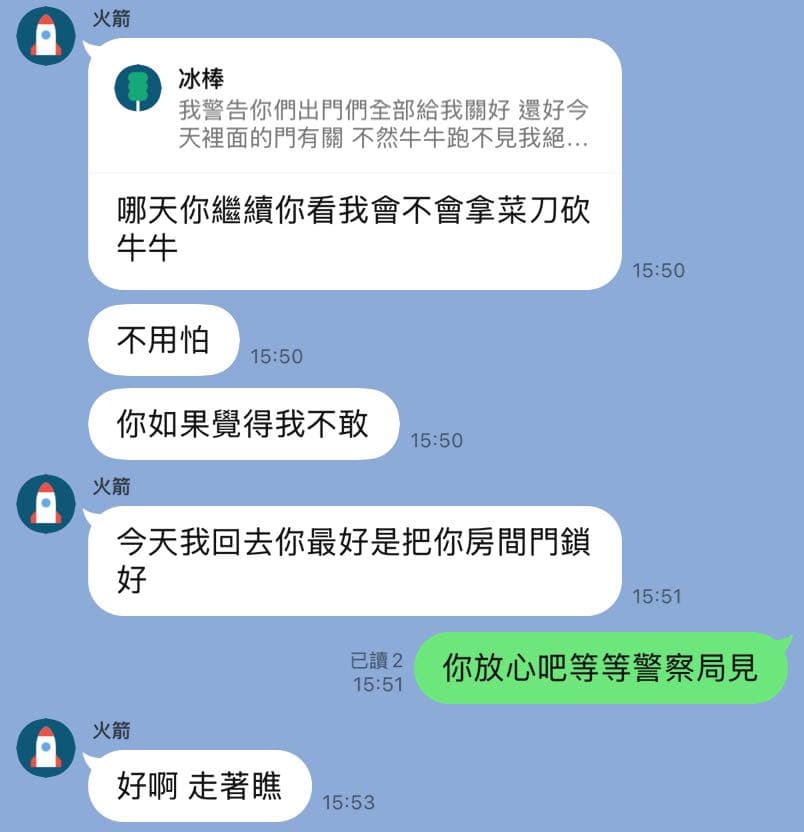
Task: View 火箭's profile beside 好啊 走著瞧
Action: (x=46, y=747)
